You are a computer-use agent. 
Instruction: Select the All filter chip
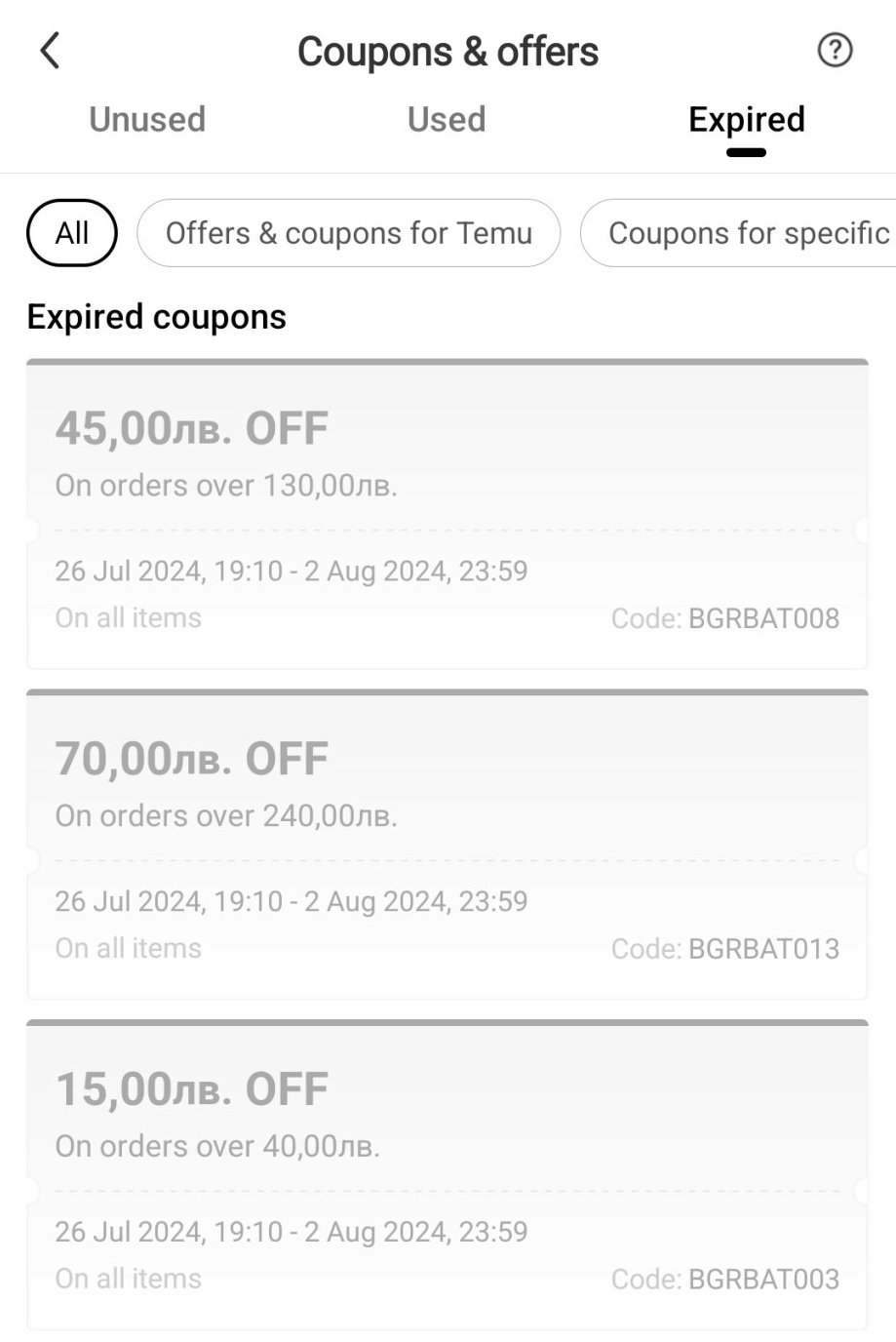tap(72, 233)
